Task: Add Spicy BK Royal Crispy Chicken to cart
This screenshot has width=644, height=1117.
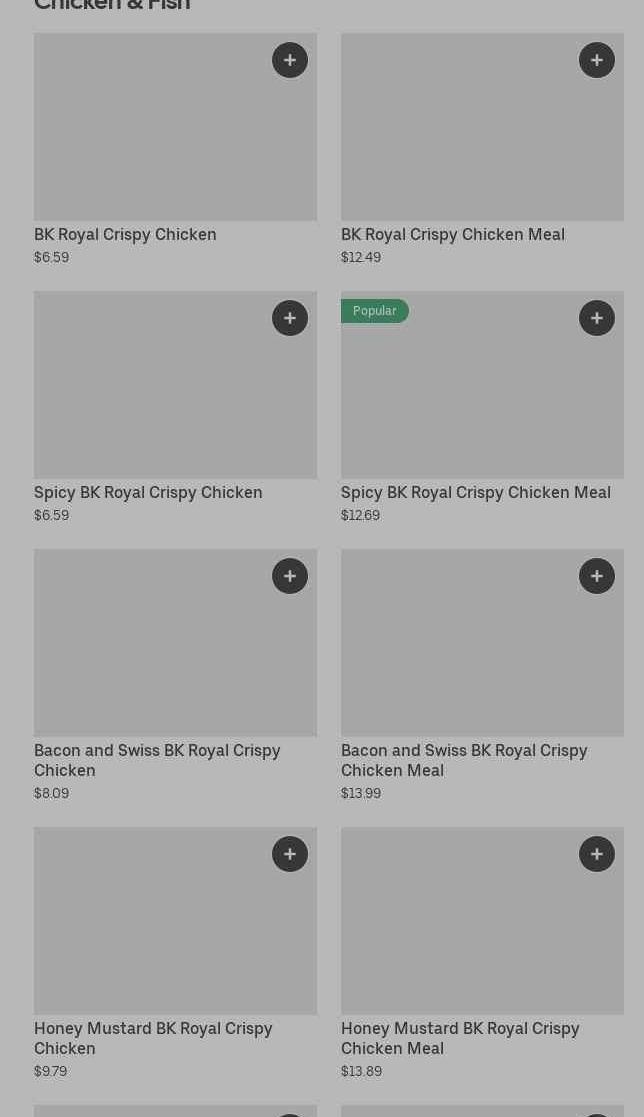Action: 290,318
